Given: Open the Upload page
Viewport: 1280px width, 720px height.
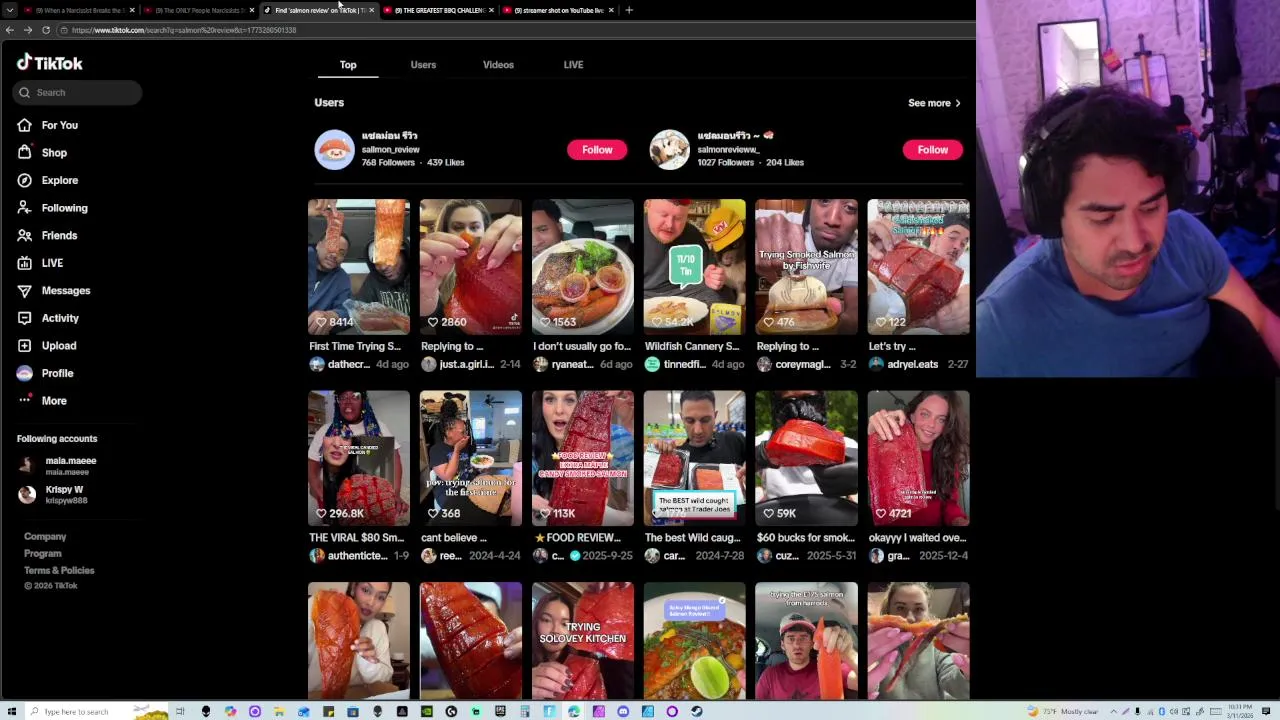Looking at the screenshot, I should [x=58, y=346].
